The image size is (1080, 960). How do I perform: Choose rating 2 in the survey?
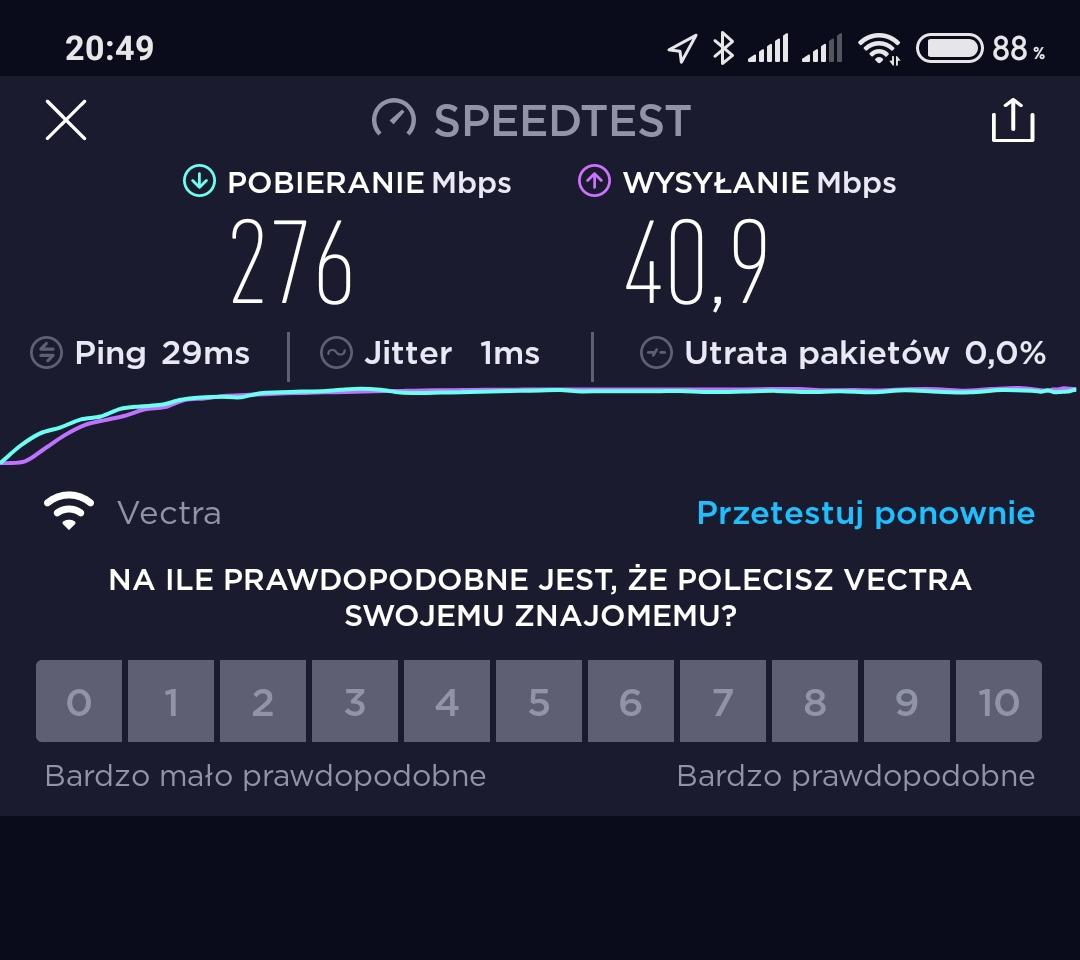tap(263, 702)
